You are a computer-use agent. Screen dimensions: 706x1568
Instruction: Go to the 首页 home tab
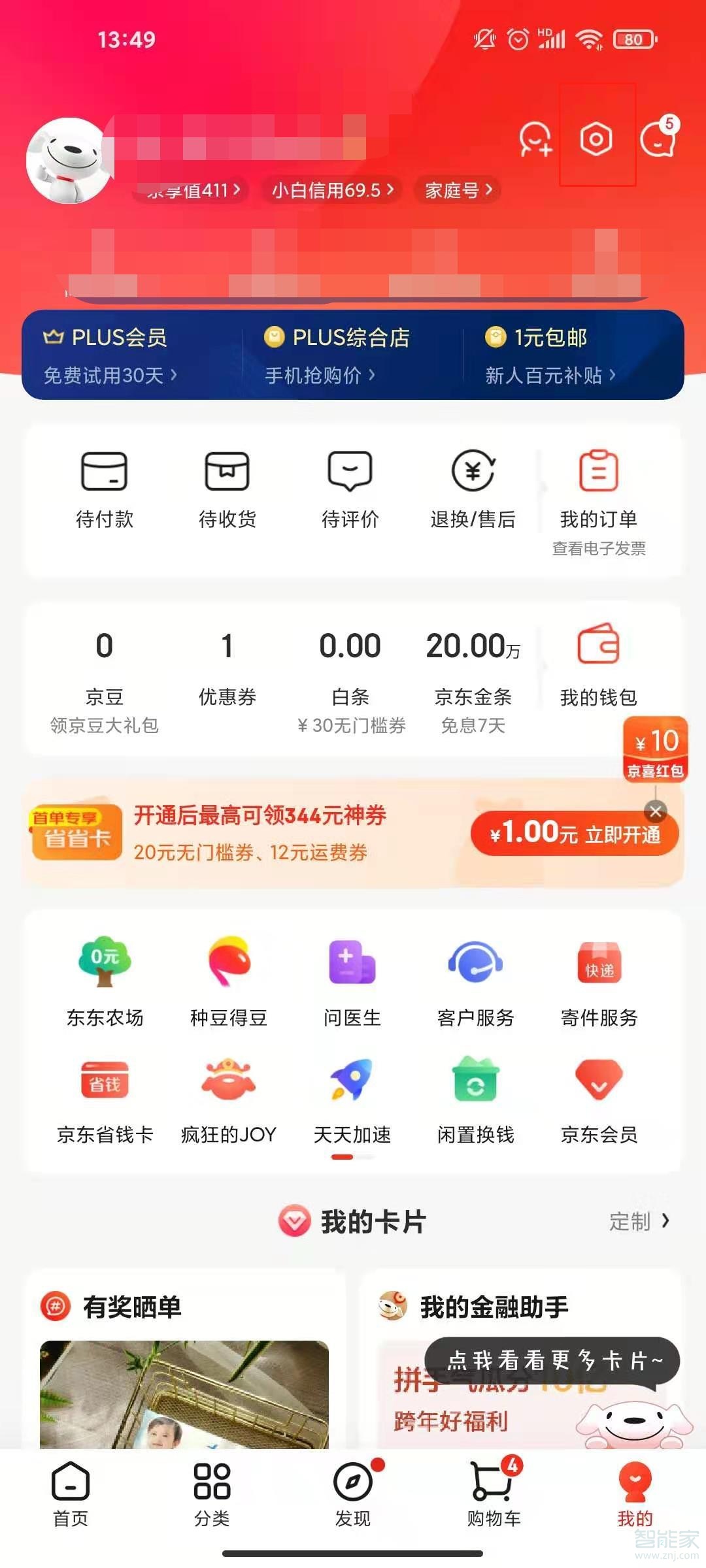tap(71, 1494)
